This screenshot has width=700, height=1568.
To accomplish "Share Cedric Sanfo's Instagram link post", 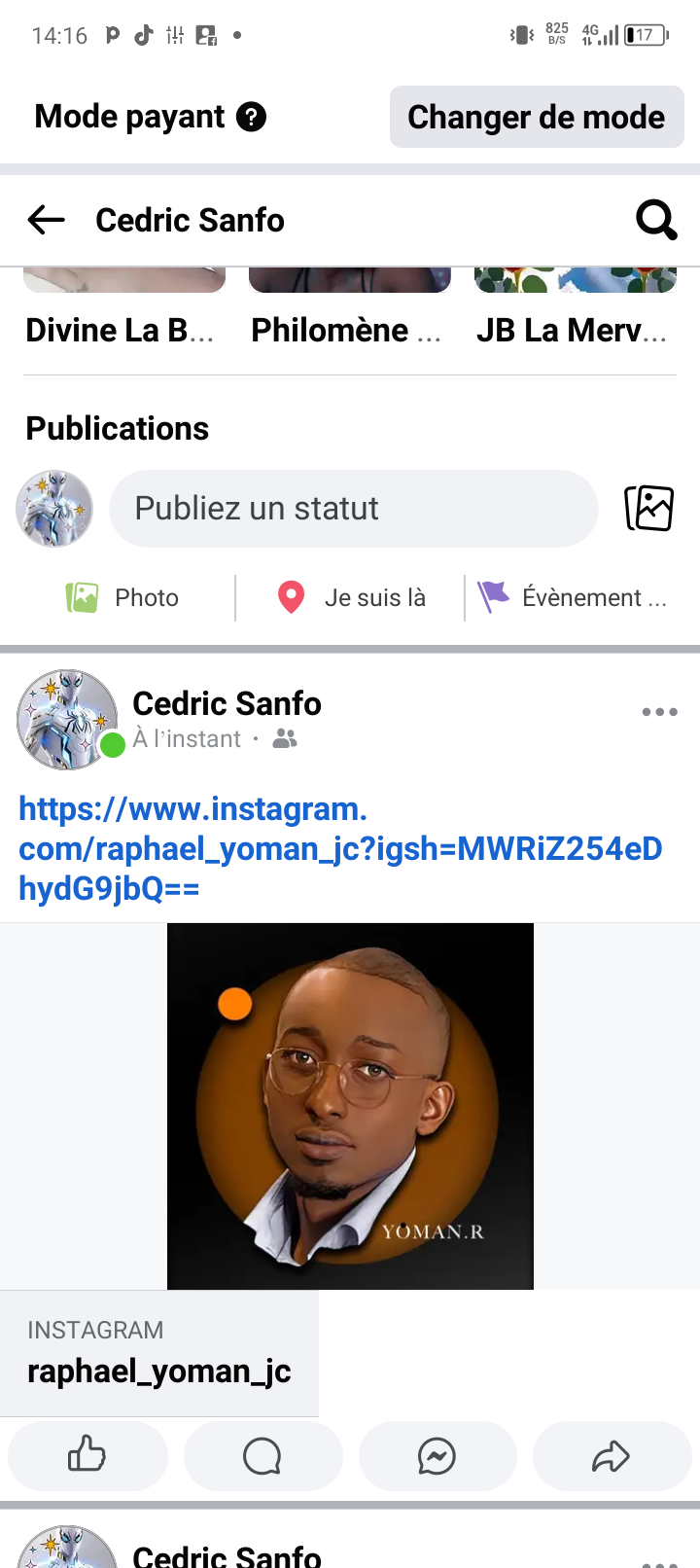I will tap(612, 1456).
